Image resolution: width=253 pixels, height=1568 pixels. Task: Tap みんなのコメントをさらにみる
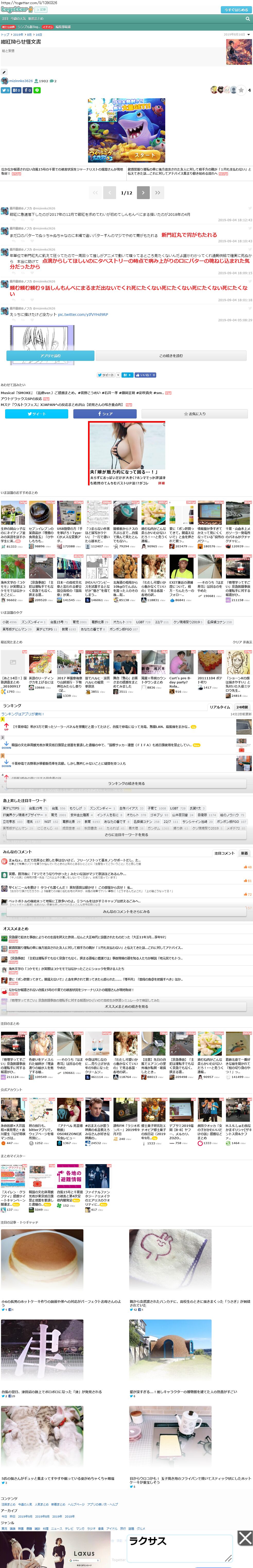[126, 911]
